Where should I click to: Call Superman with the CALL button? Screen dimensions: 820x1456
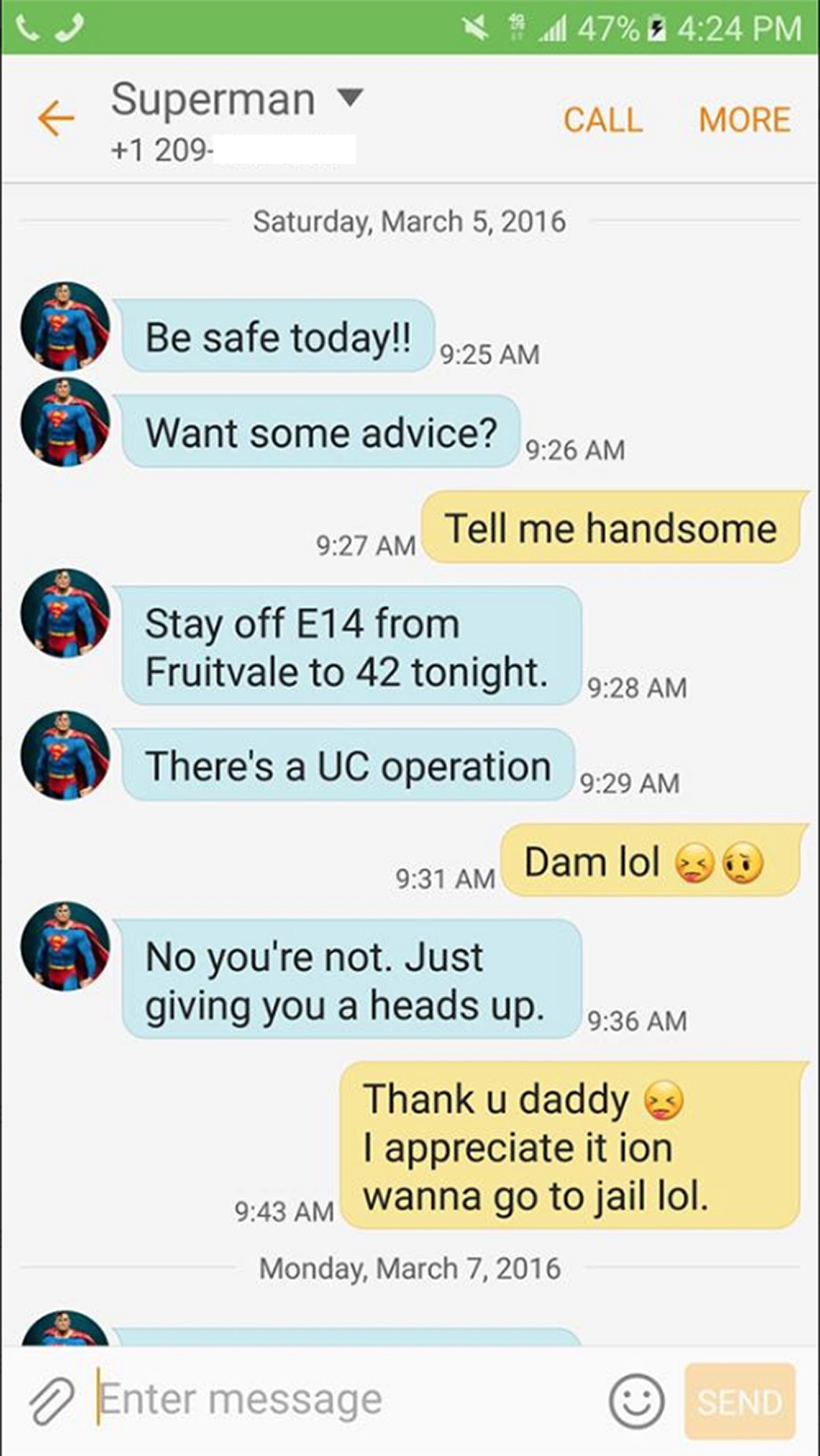[x=603, y=120]
